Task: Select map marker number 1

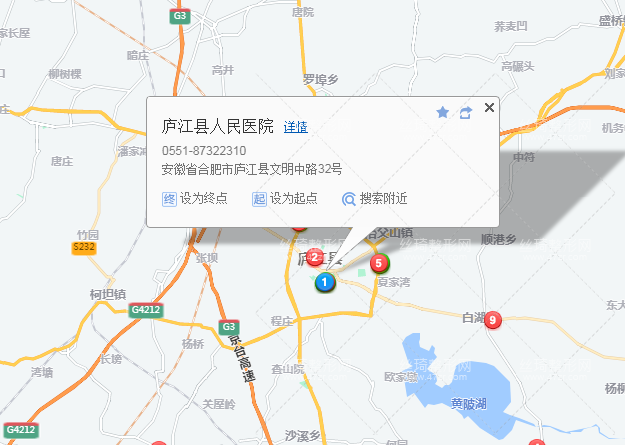Action: coord(324,281)
